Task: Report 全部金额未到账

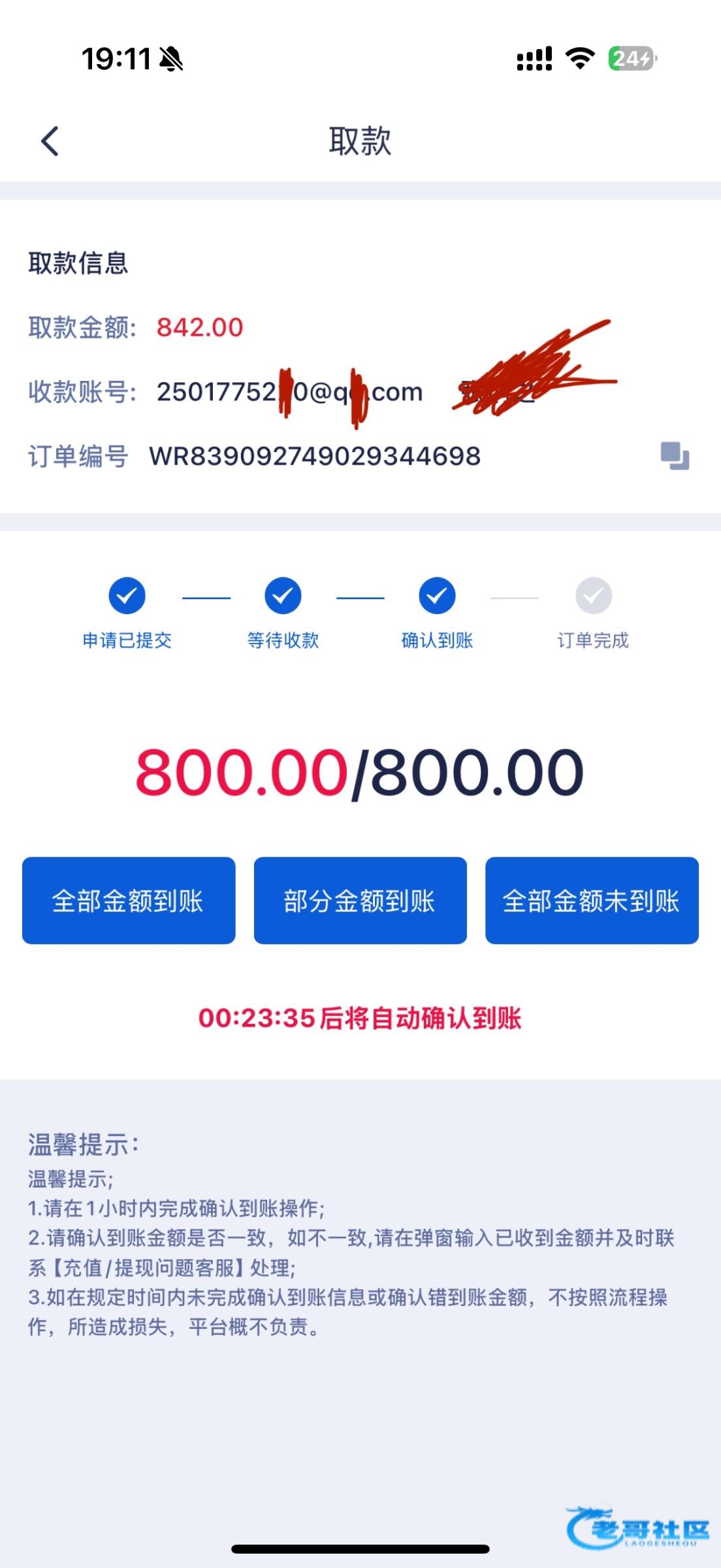Action: 592,900
